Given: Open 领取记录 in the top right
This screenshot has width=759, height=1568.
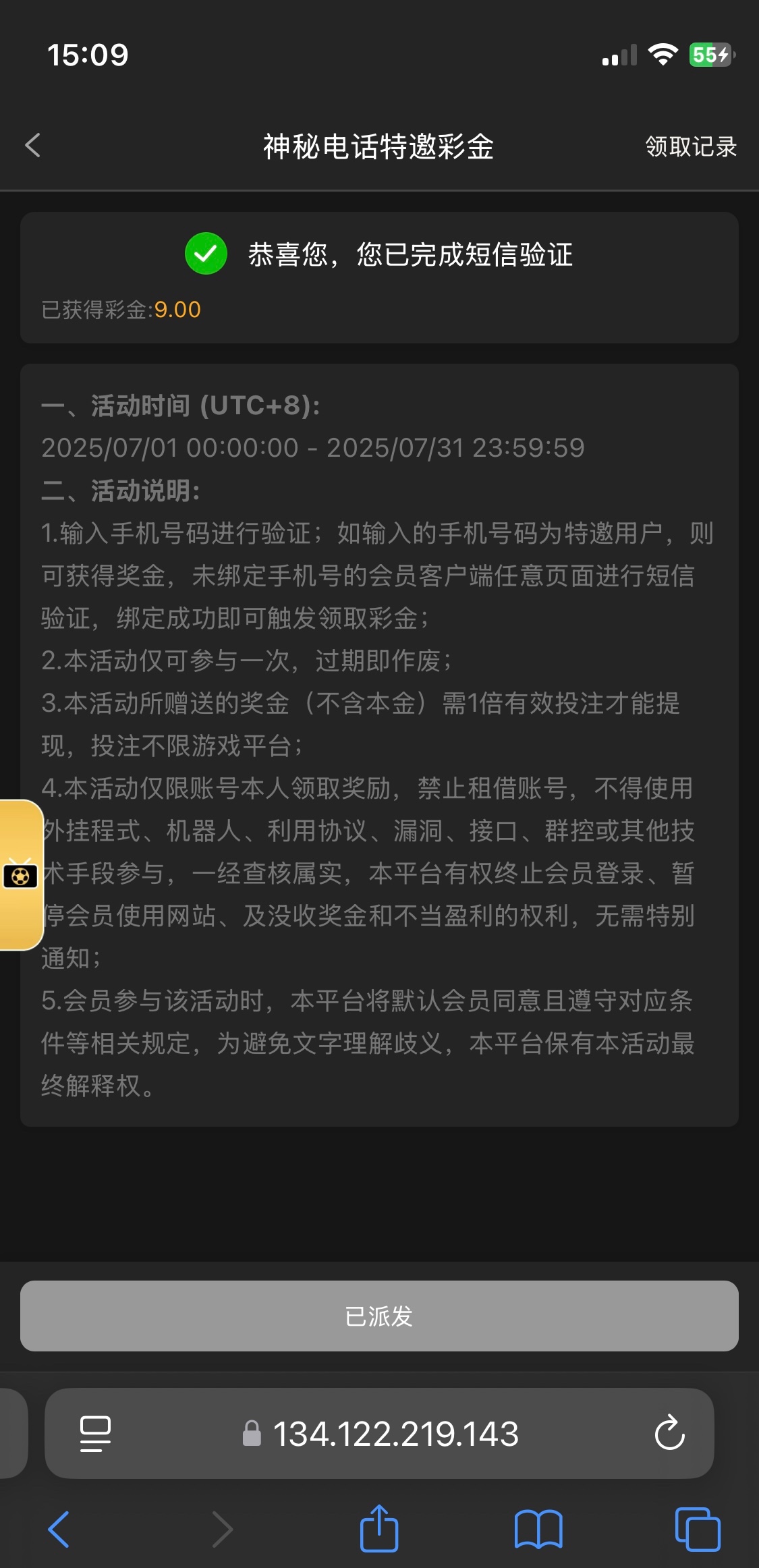Looking at the screenshot, I should tap(690, 146).
